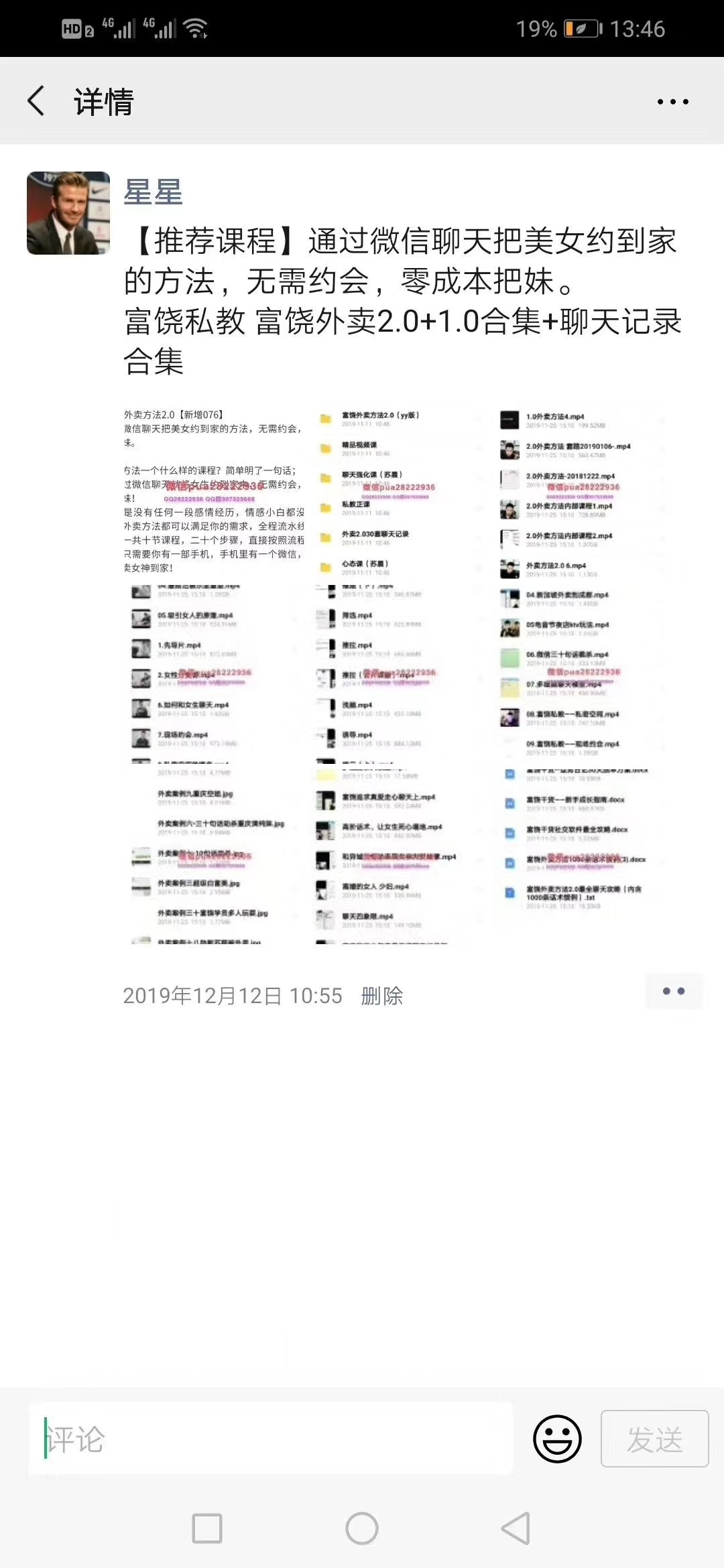Tap the 发送 send button

[654, 1439]
